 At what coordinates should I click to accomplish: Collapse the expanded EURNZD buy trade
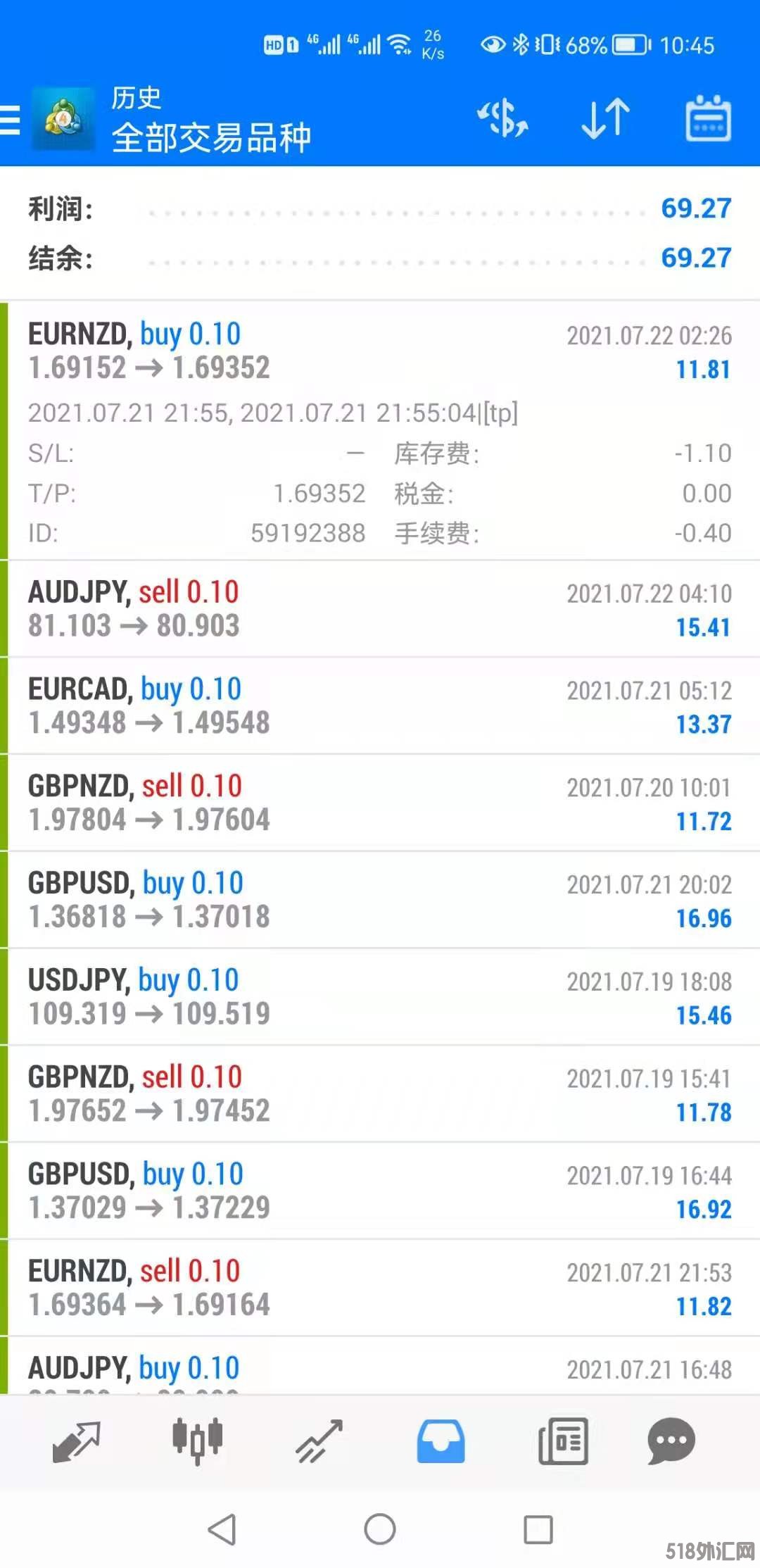coord(380,351)
